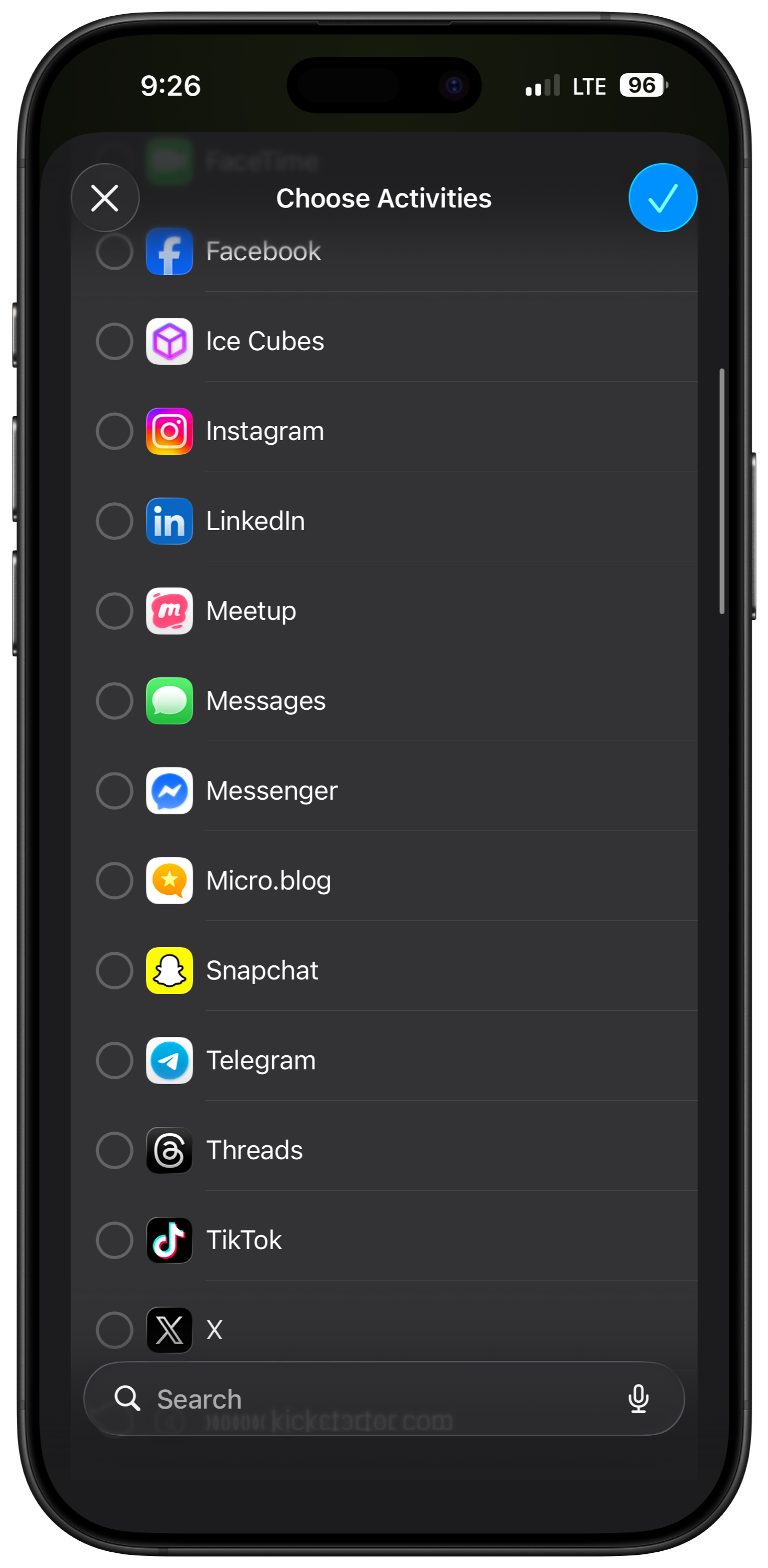Select LinkedIn as an activity
768x1568 pixels.
[x=114, y=521]
